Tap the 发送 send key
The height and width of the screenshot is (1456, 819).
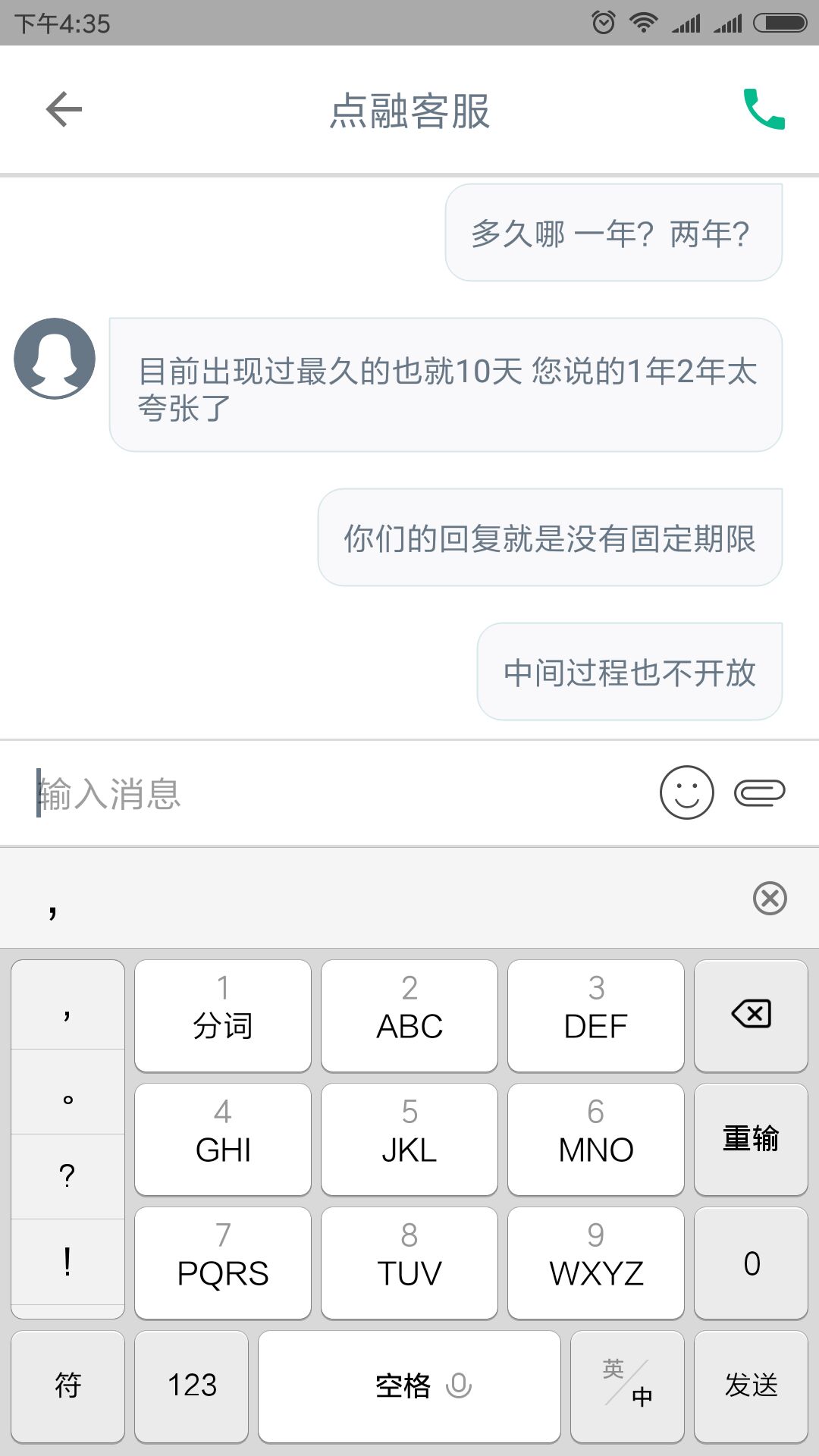(751, 1386)
